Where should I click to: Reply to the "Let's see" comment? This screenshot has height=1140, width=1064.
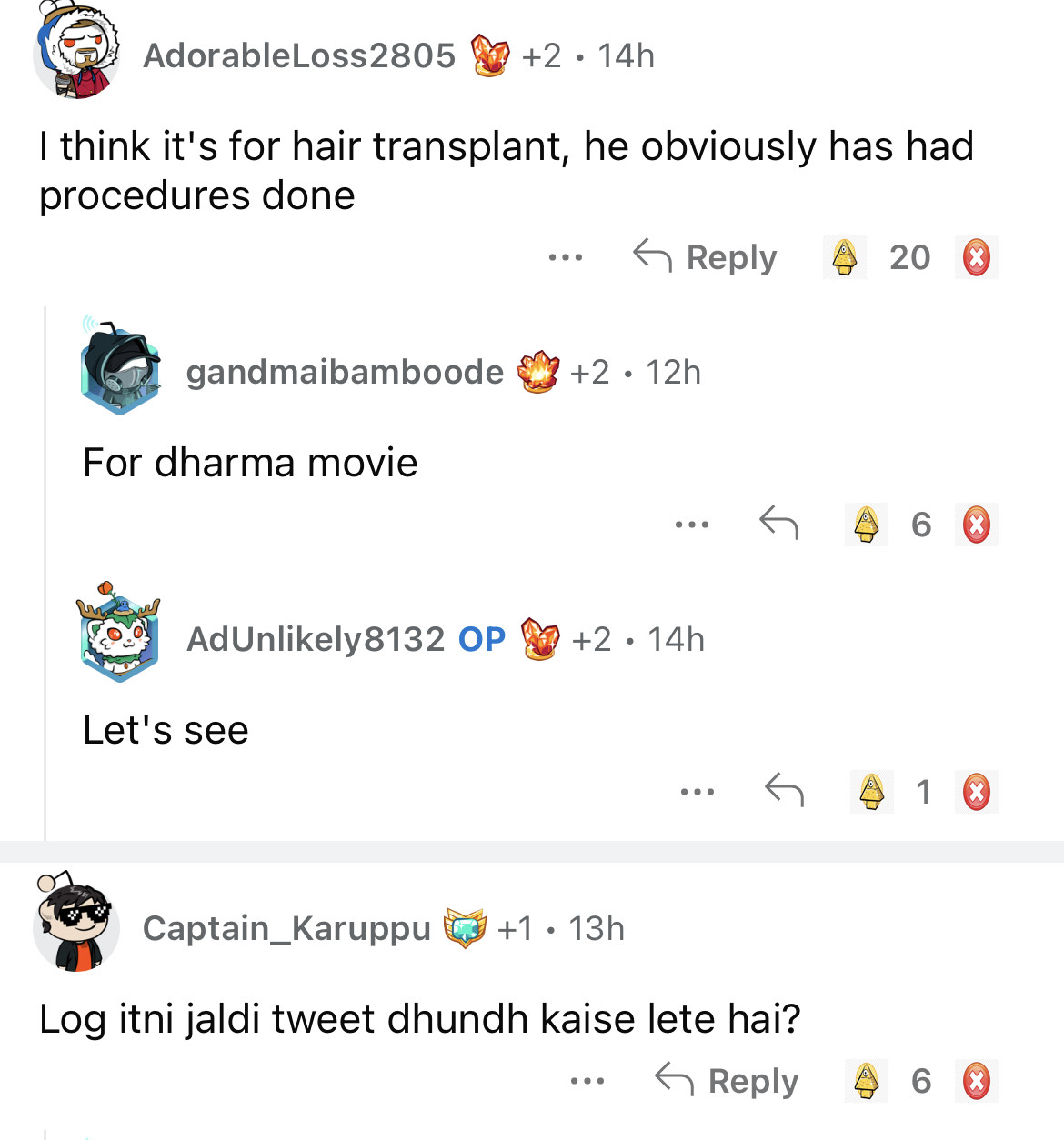click(784, 790)
